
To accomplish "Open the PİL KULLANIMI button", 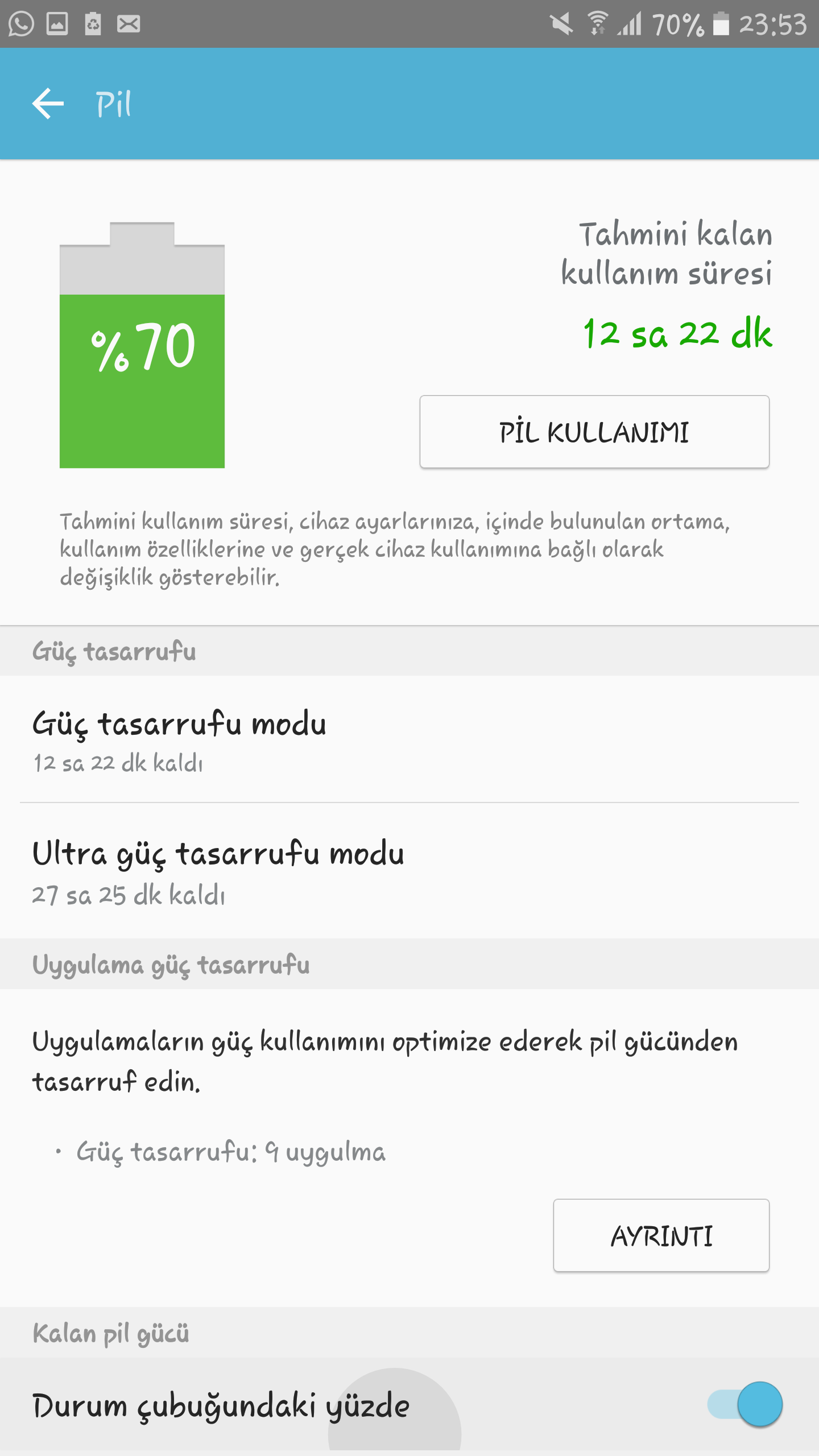I will tap(594, 432).
